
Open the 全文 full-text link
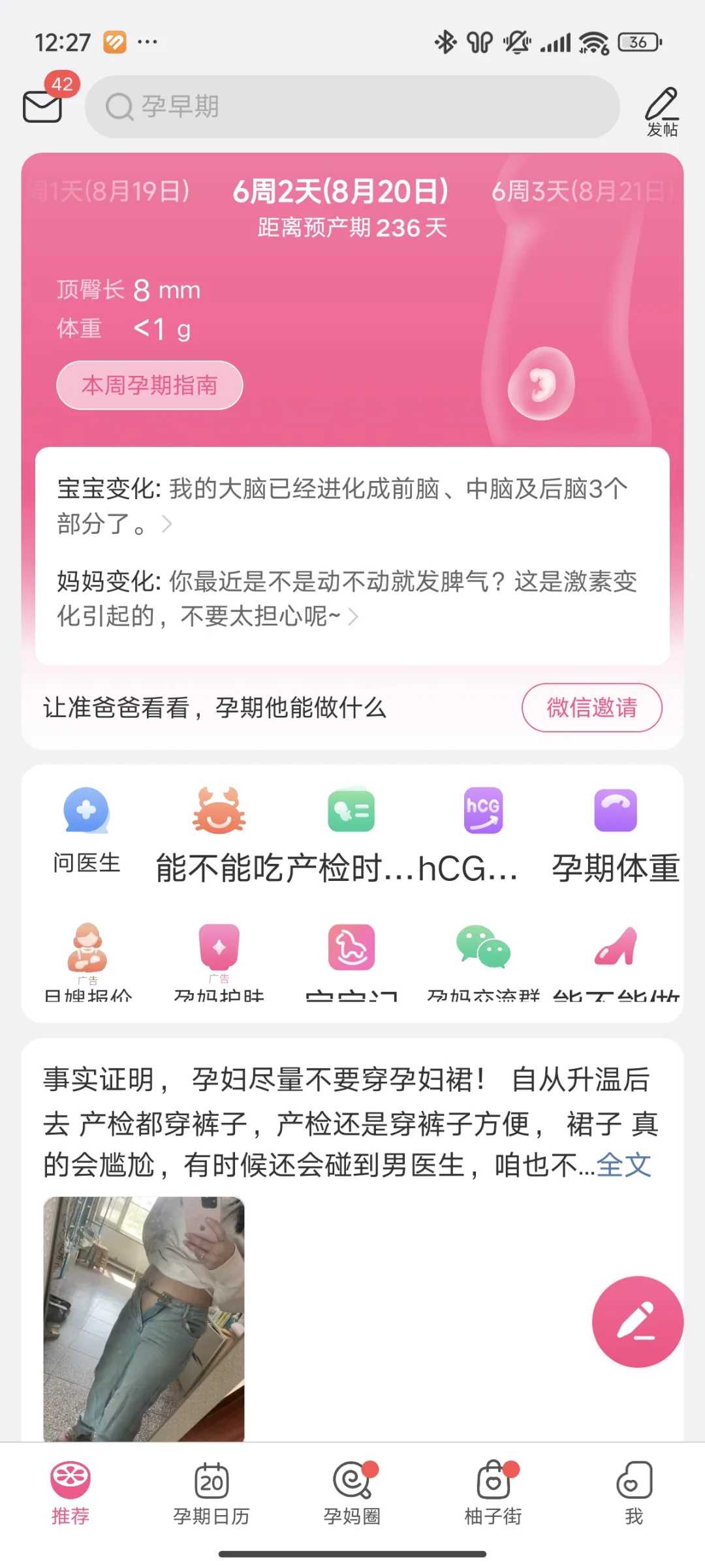click(x=624, y=1165)
